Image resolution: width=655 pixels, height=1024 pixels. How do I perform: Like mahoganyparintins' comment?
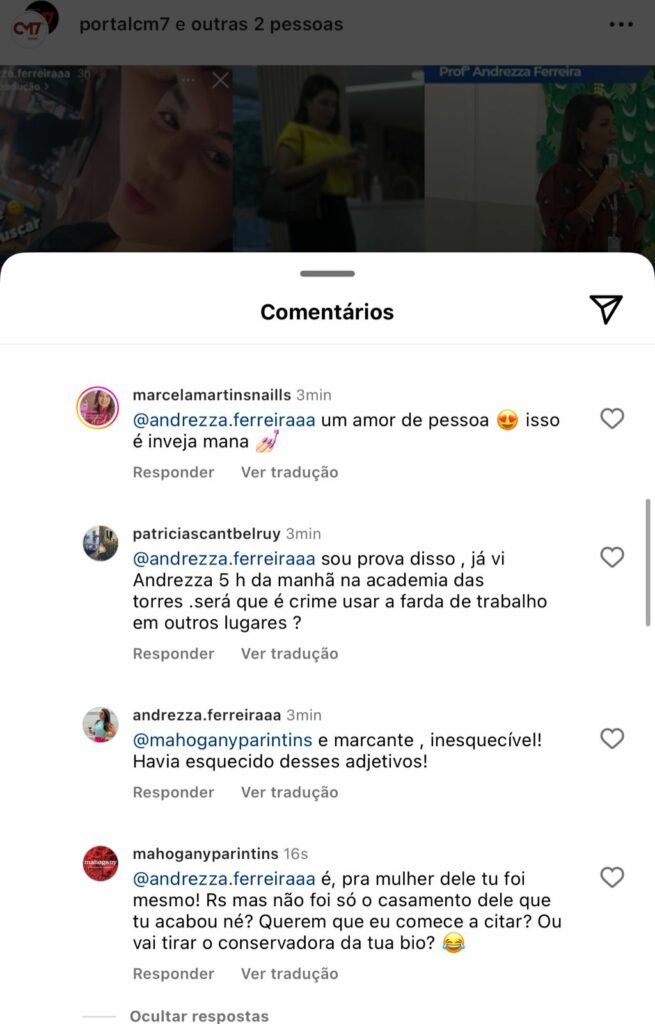[x=611, y=877]
